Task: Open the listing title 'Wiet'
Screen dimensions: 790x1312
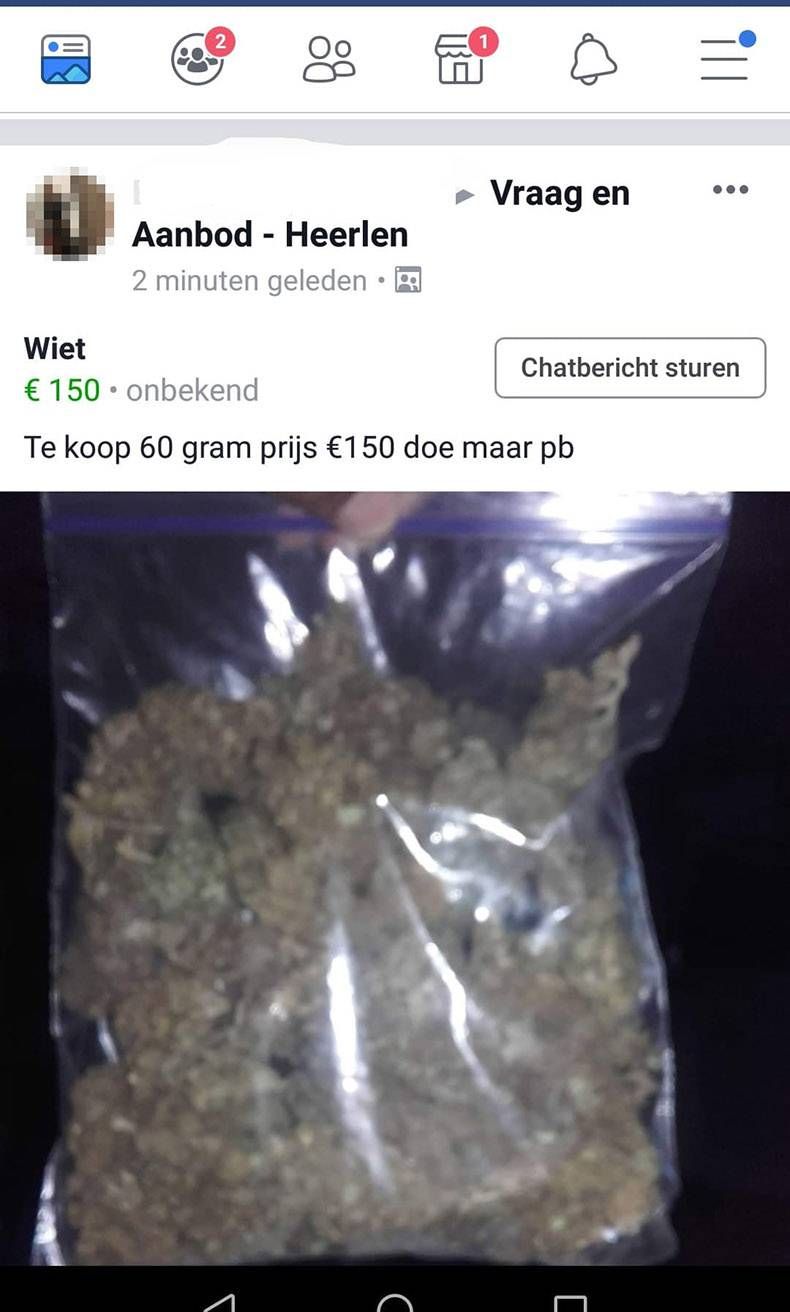Action: coord(53,348)
